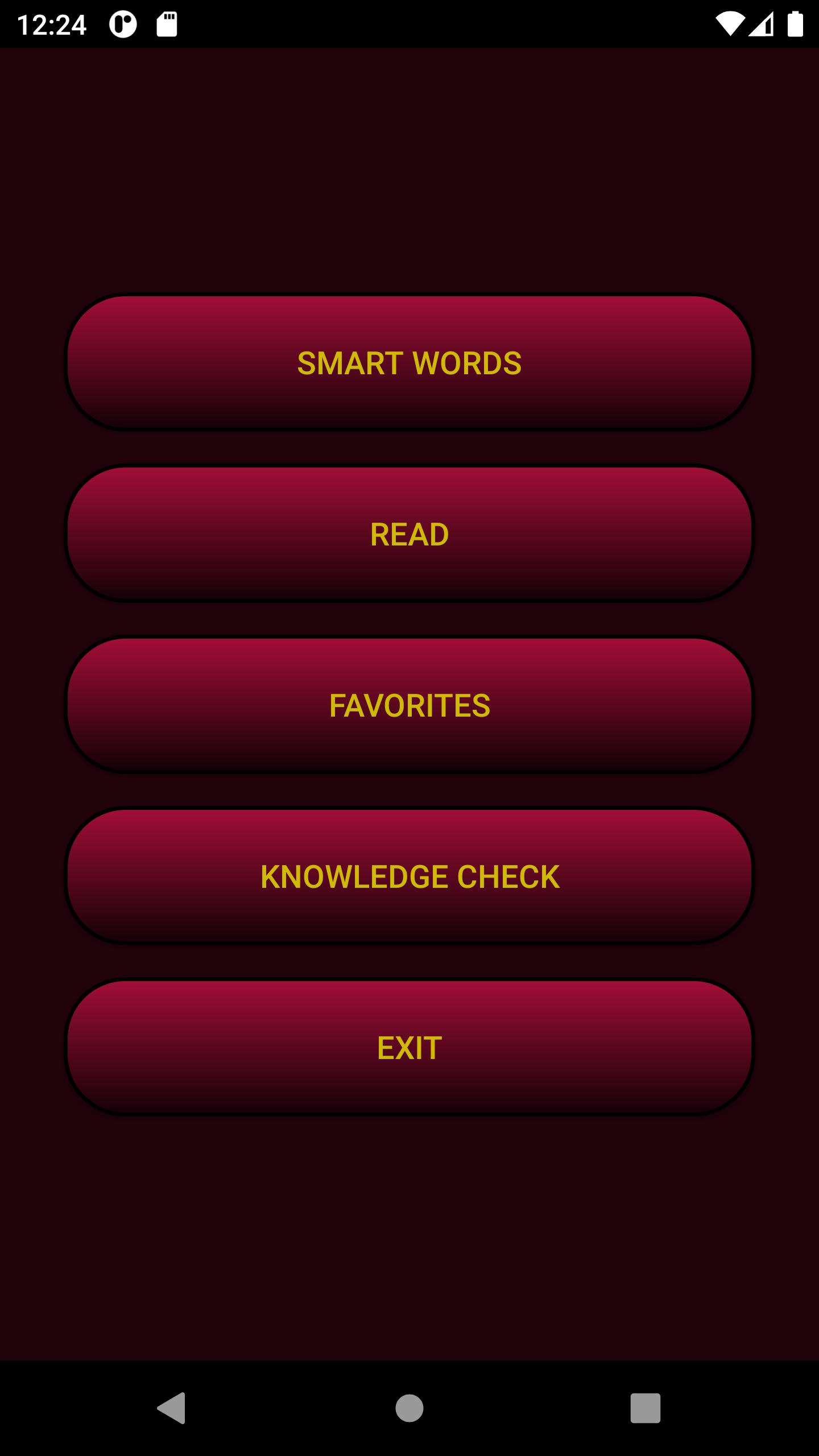Open the recent apps view

point(646,1408)
